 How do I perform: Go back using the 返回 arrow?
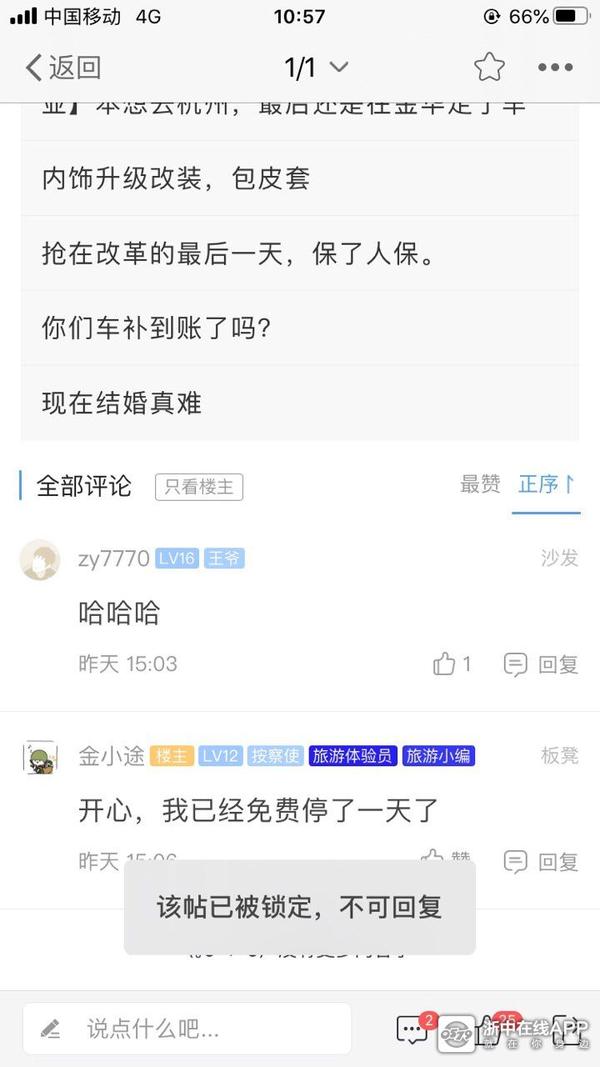[62, 67]
